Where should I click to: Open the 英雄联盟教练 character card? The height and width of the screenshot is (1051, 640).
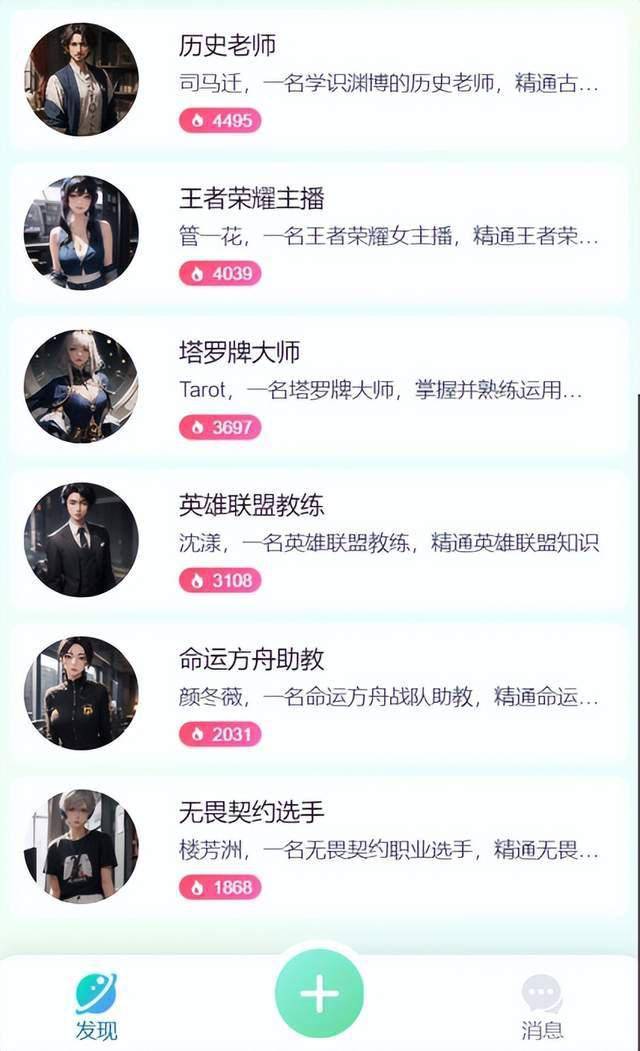(320, 541)
